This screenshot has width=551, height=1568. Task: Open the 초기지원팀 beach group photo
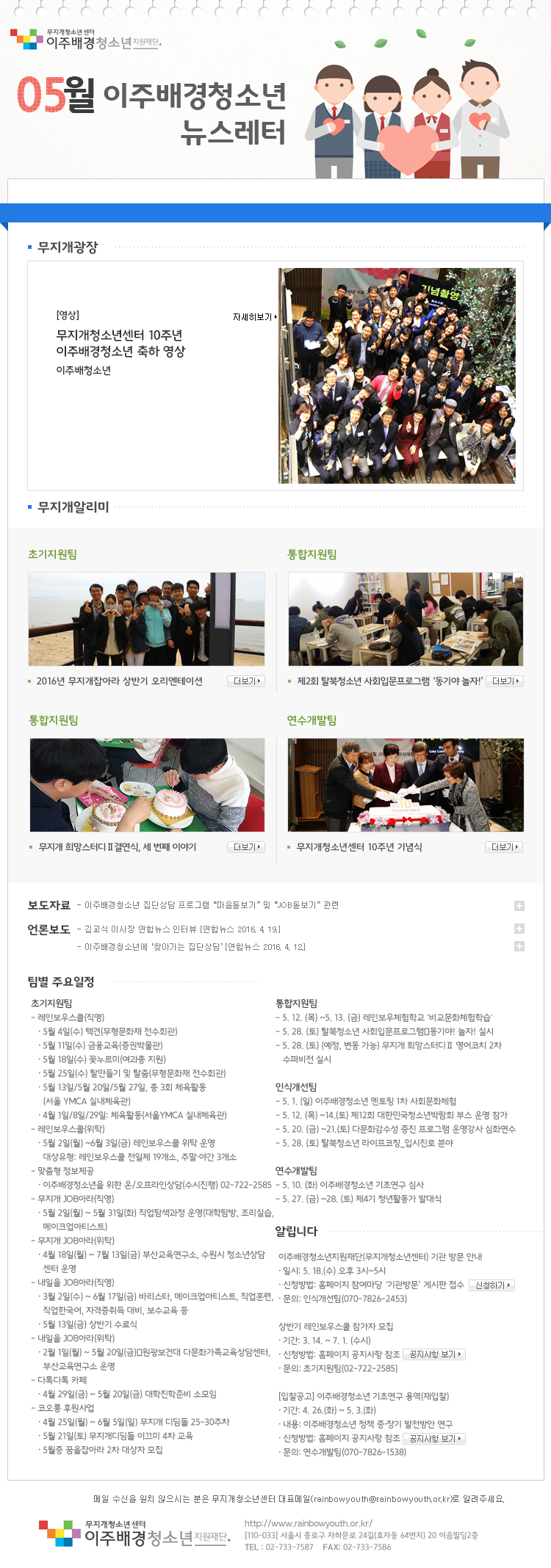146,619
